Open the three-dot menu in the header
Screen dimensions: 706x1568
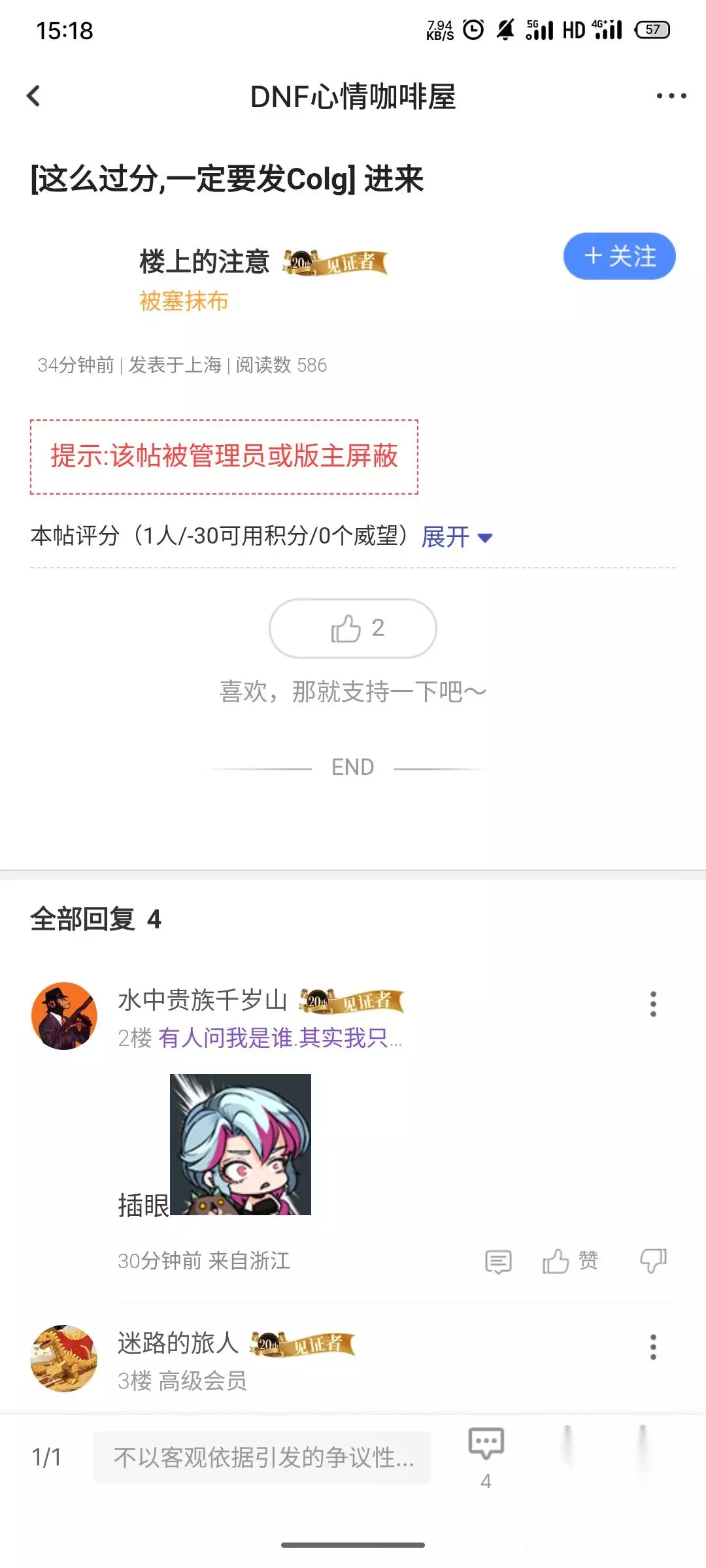(x=671, y=96)
